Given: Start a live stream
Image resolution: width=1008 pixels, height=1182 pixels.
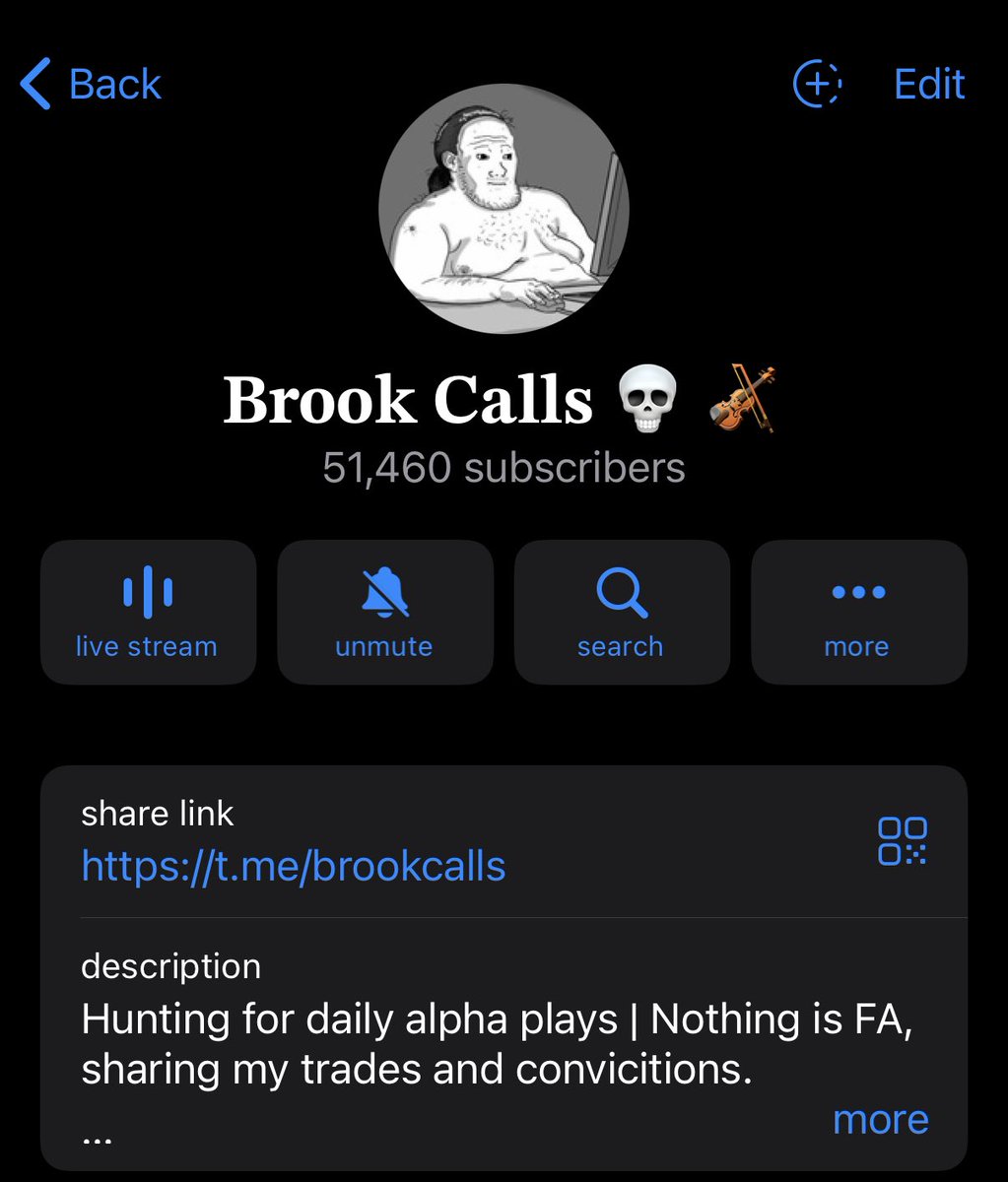Looking at the screenshot, I should coord(148,611).
